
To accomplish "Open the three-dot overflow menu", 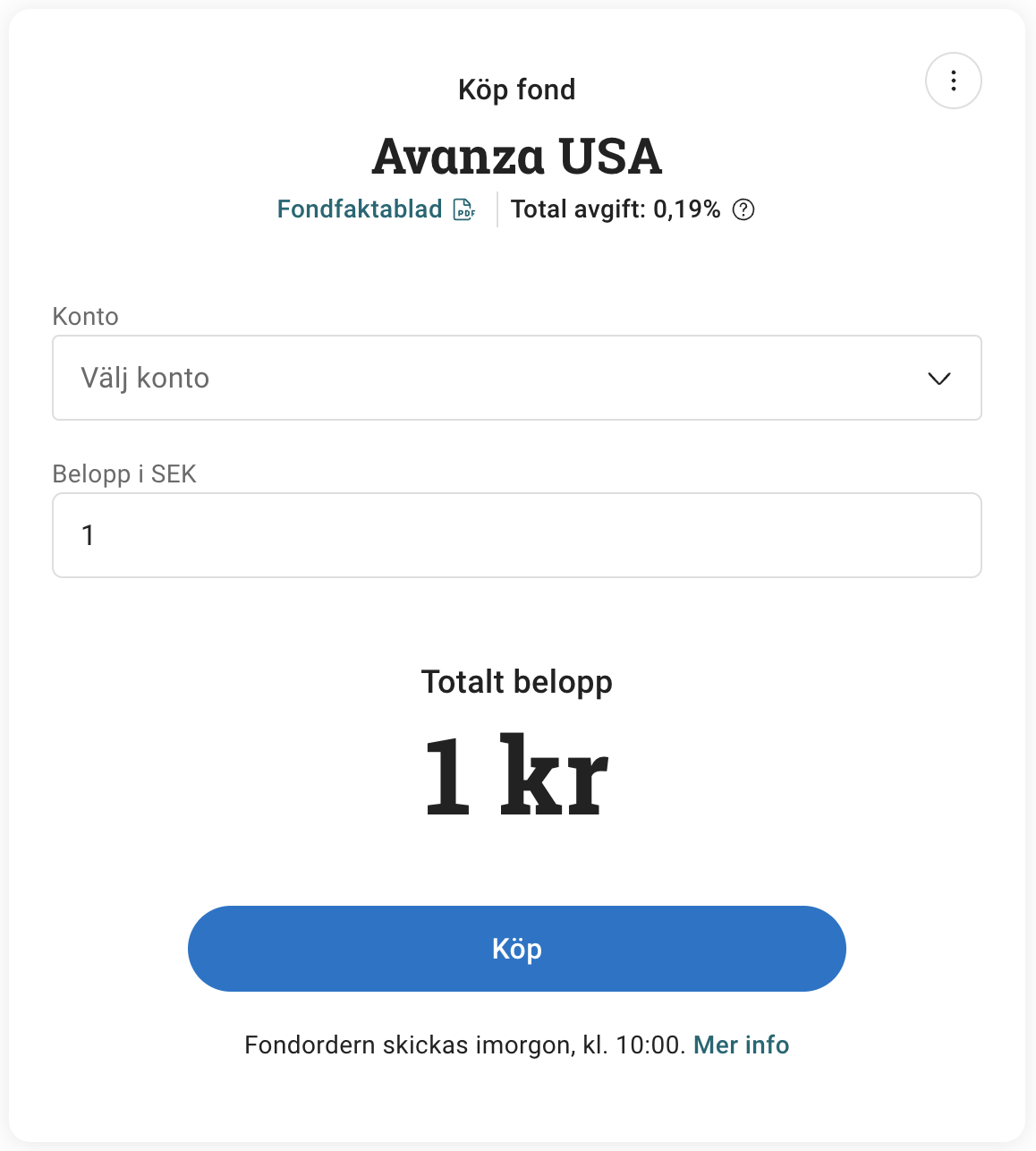I will click(953, 81).
